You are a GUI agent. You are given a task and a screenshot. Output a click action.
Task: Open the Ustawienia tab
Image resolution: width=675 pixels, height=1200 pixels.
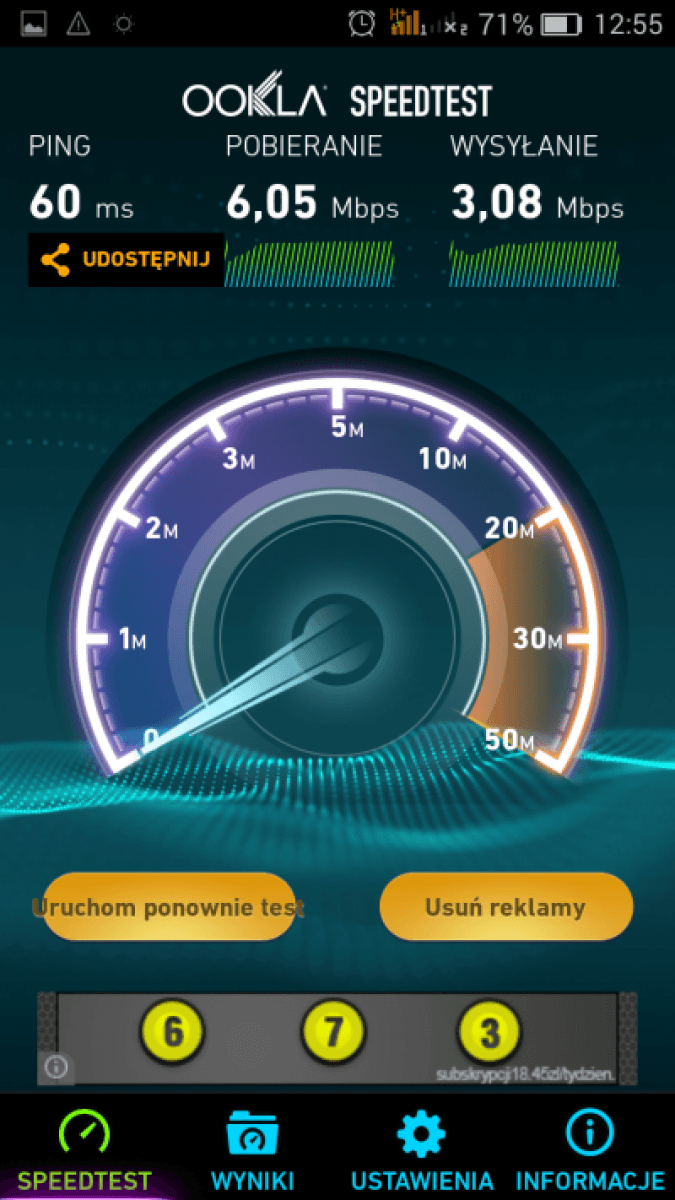coord(421,1150)
